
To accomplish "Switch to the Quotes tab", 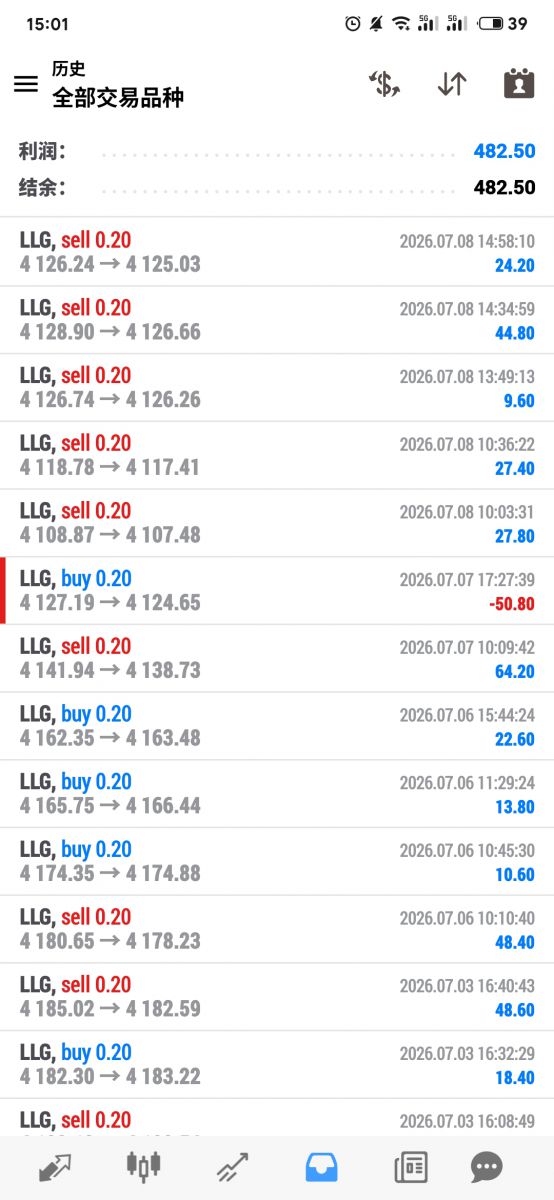I will pyautogui.click(x=55, y=1166).
